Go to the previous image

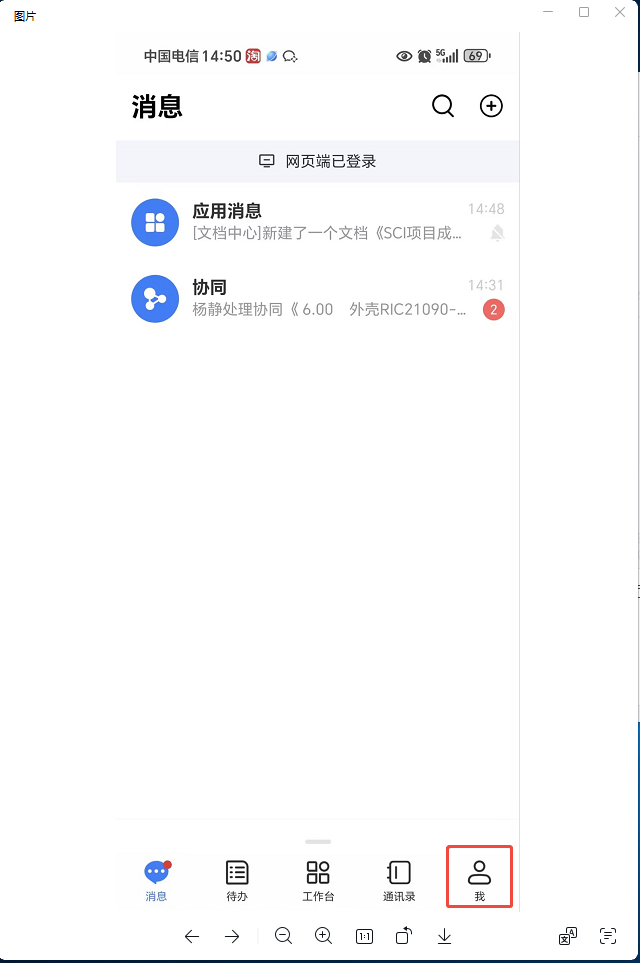point(192,936)
